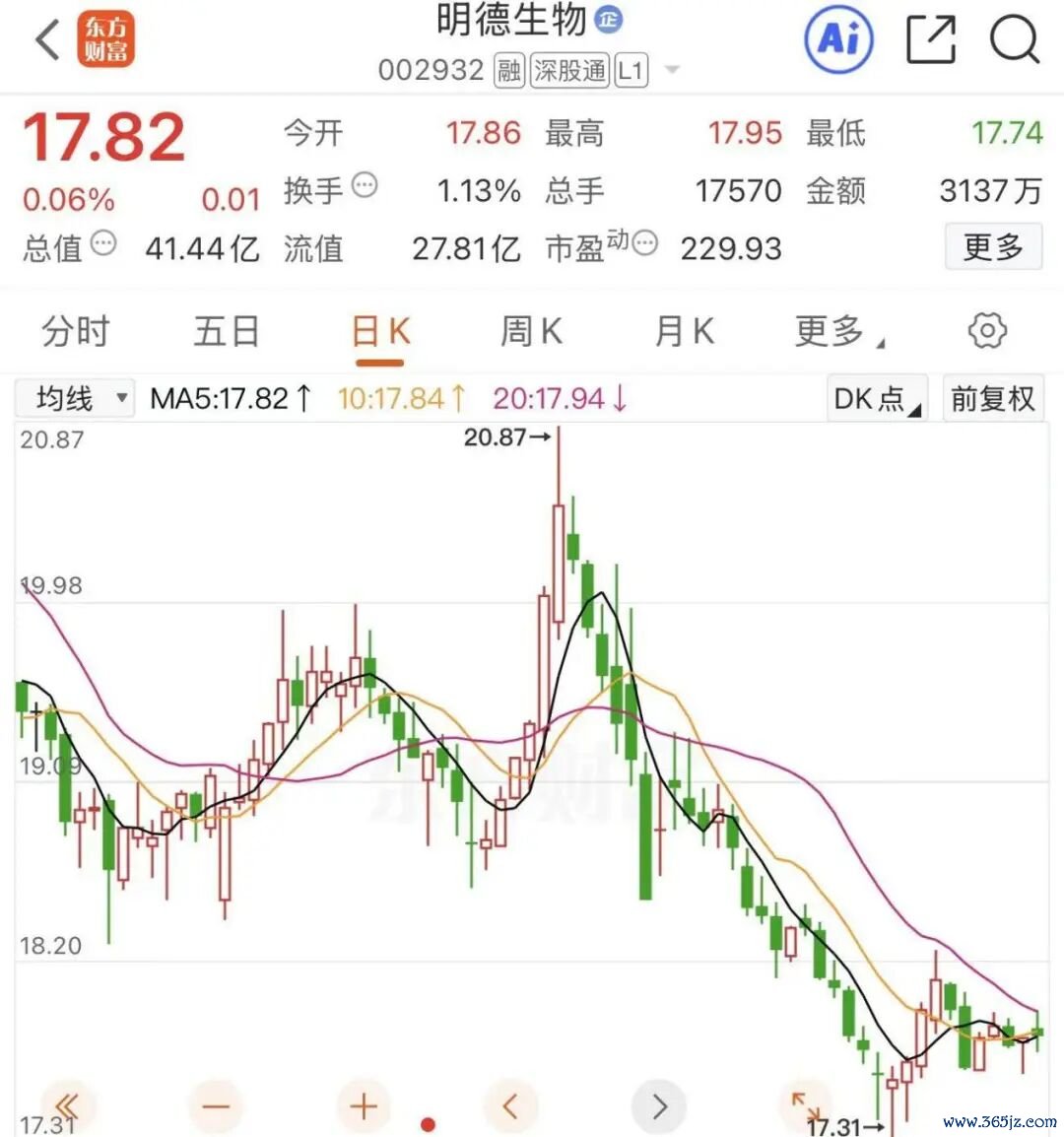
Task: Move chart left with the arrow button
Action: (510, 1106)
